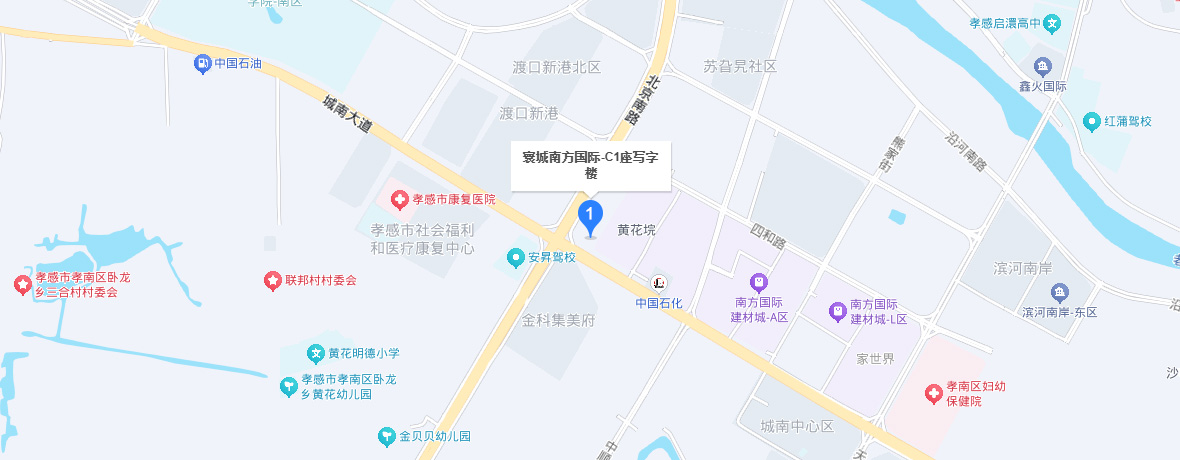
Task: Select the 孝南区妇幼保健院 marker
Action: click(x=932, y=393)
